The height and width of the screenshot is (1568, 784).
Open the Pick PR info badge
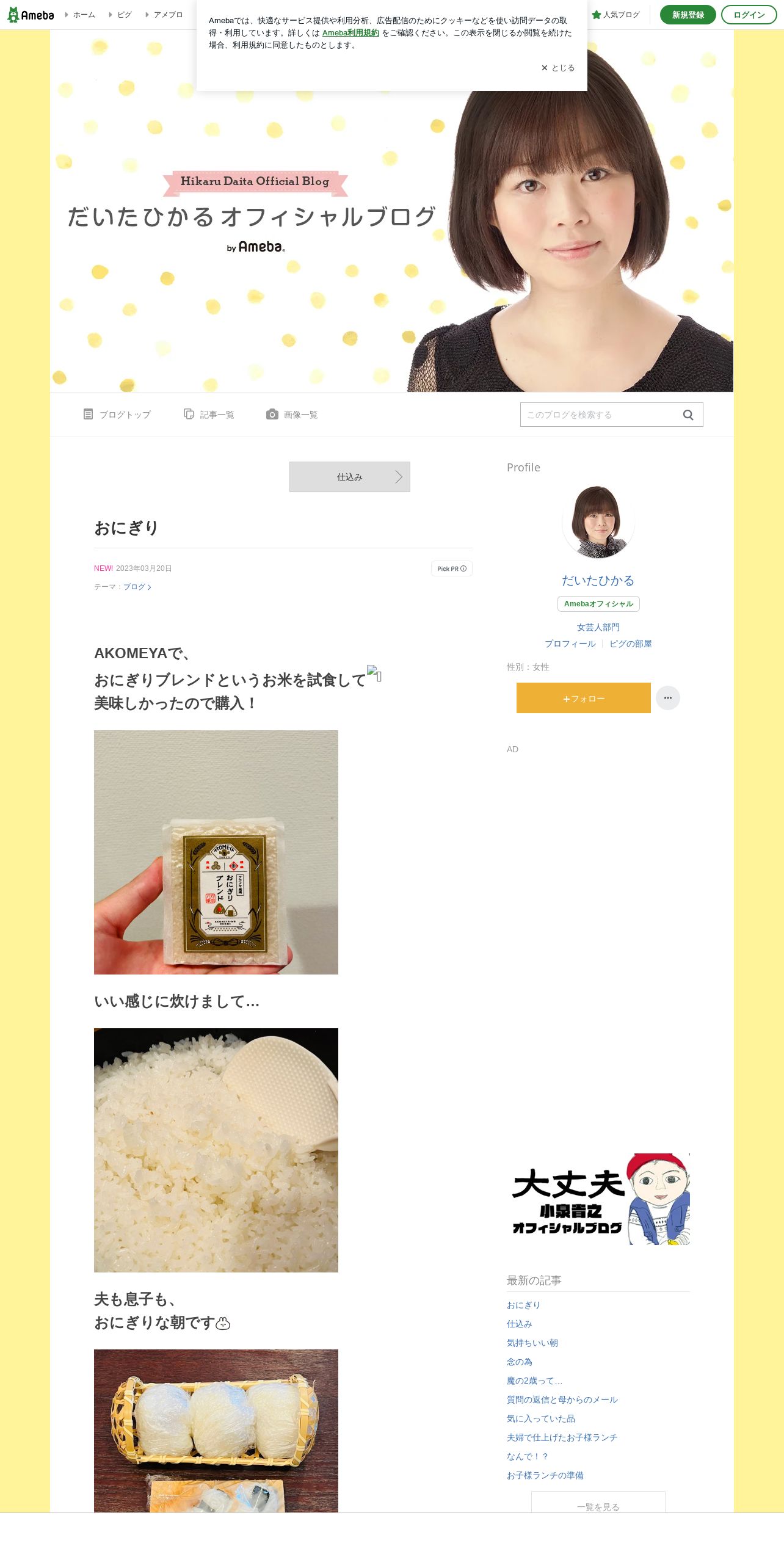(x=452, y=568)
